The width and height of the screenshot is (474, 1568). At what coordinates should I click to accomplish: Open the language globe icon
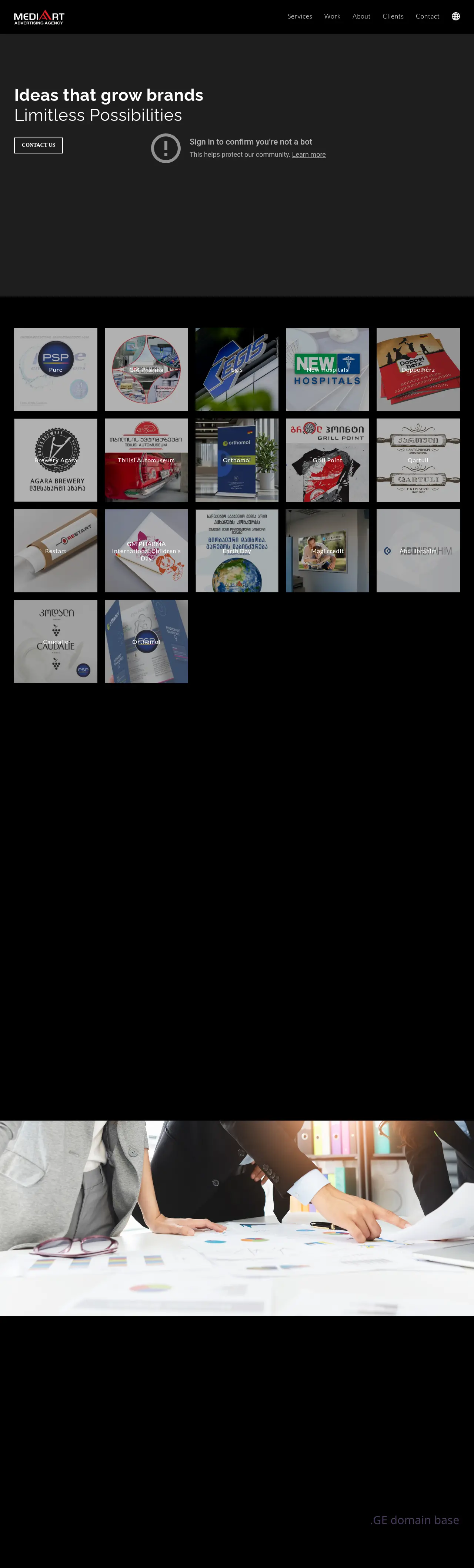click(455, 16)
